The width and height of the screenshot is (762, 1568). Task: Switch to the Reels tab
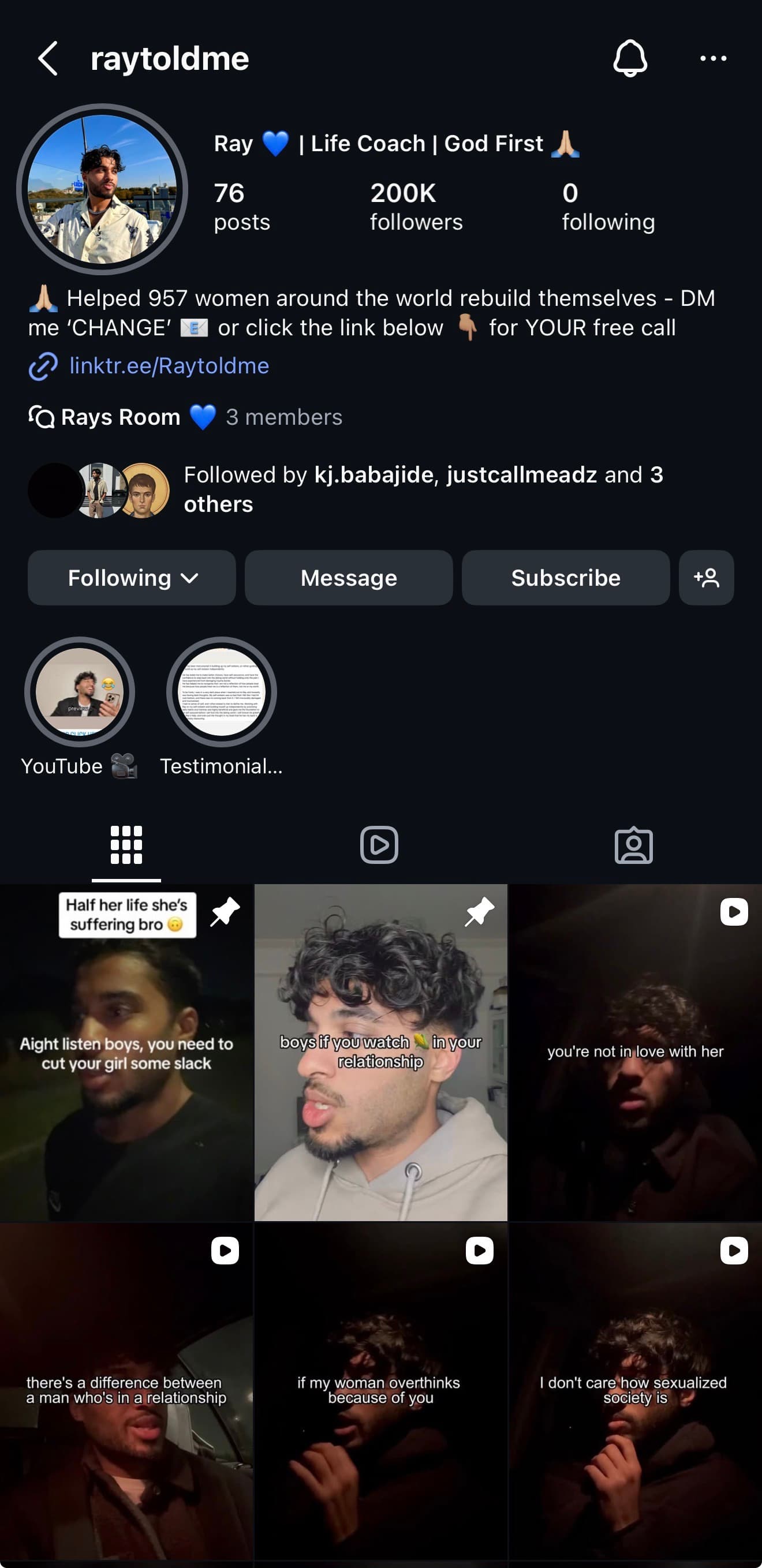[x=379, y=845]
